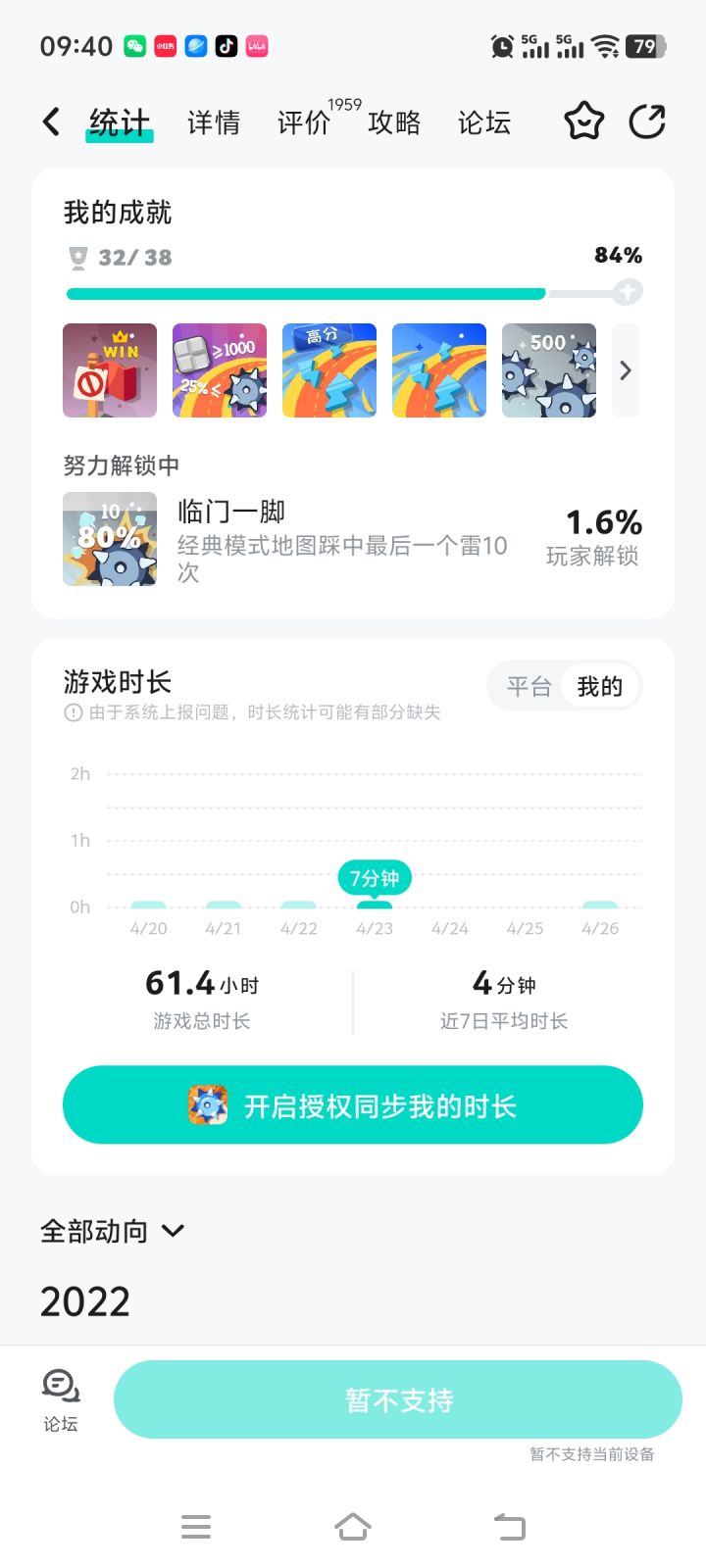
Task: Tap the playtime warning info icon
Action: coord(73,712)
